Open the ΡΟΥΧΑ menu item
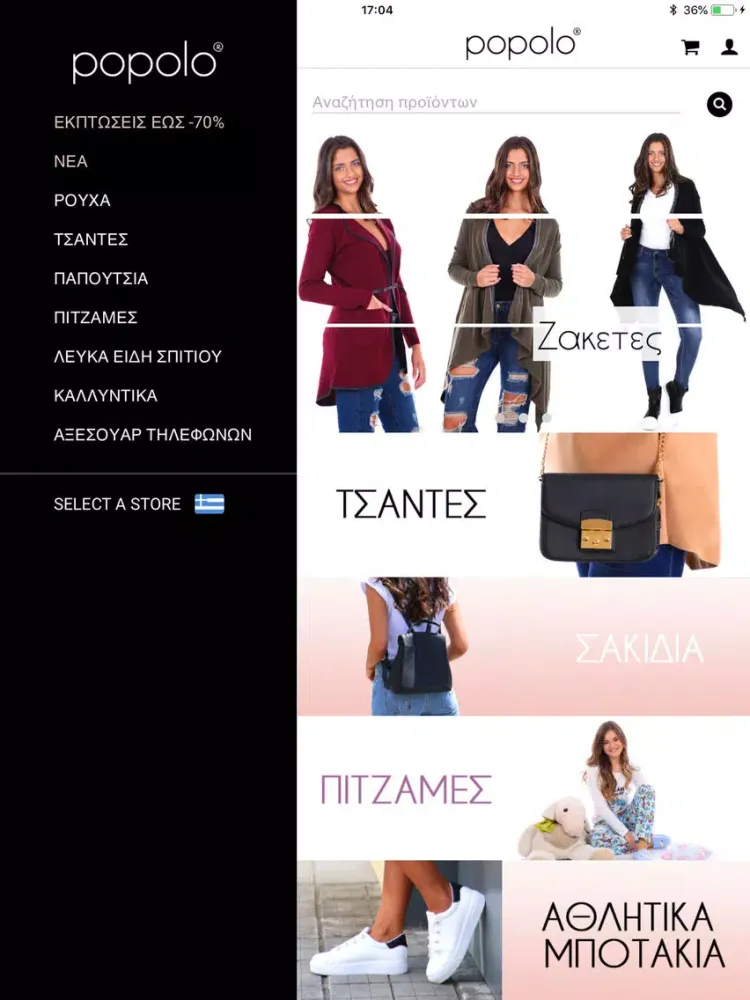 click(x=82, y=200)
